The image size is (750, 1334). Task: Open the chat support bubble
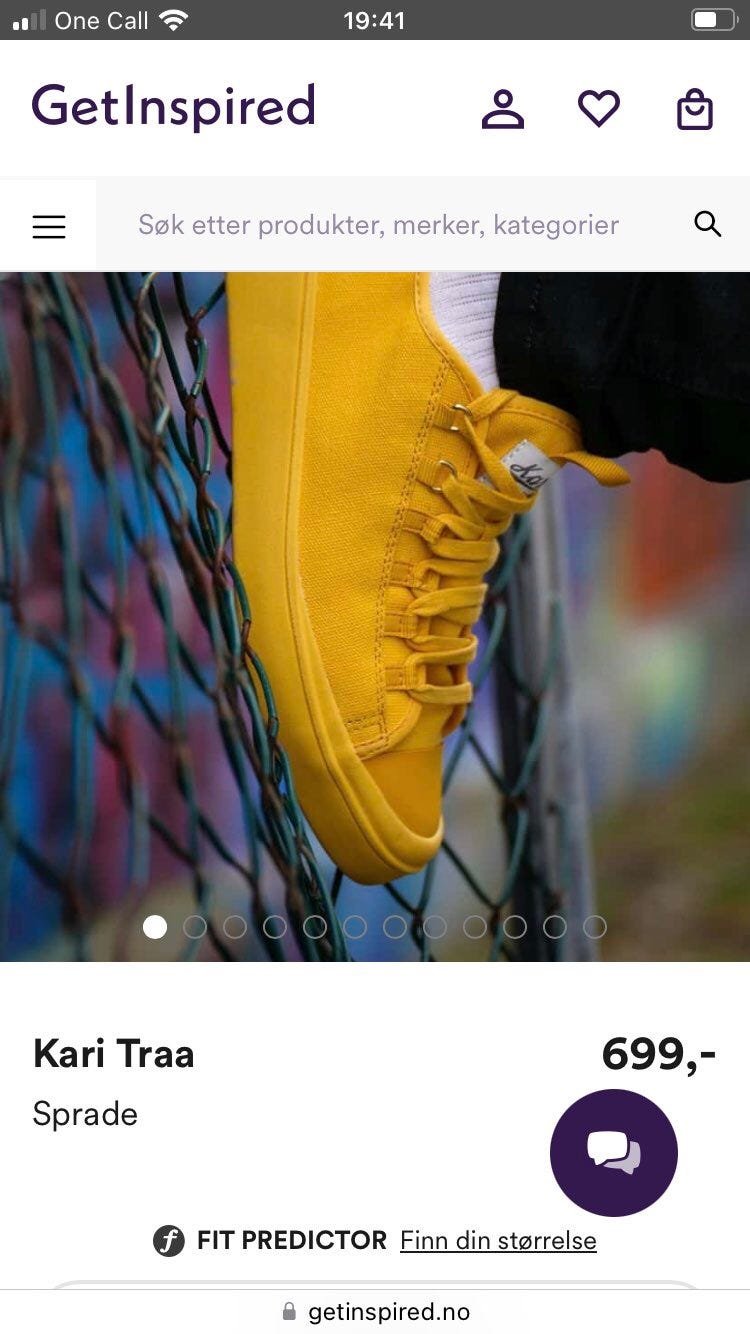(x=614, y=1152)
